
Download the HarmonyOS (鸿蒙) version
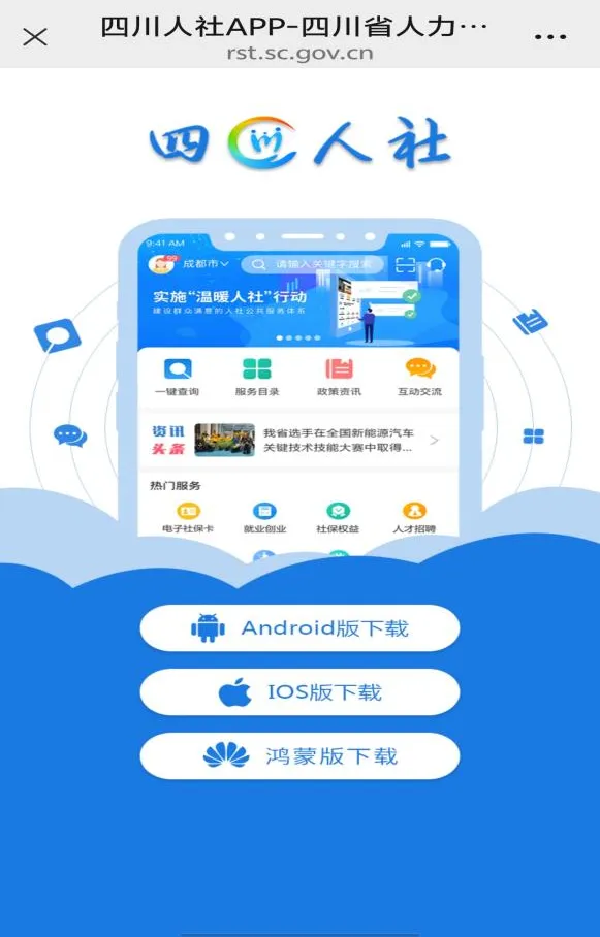coord(300,757)
